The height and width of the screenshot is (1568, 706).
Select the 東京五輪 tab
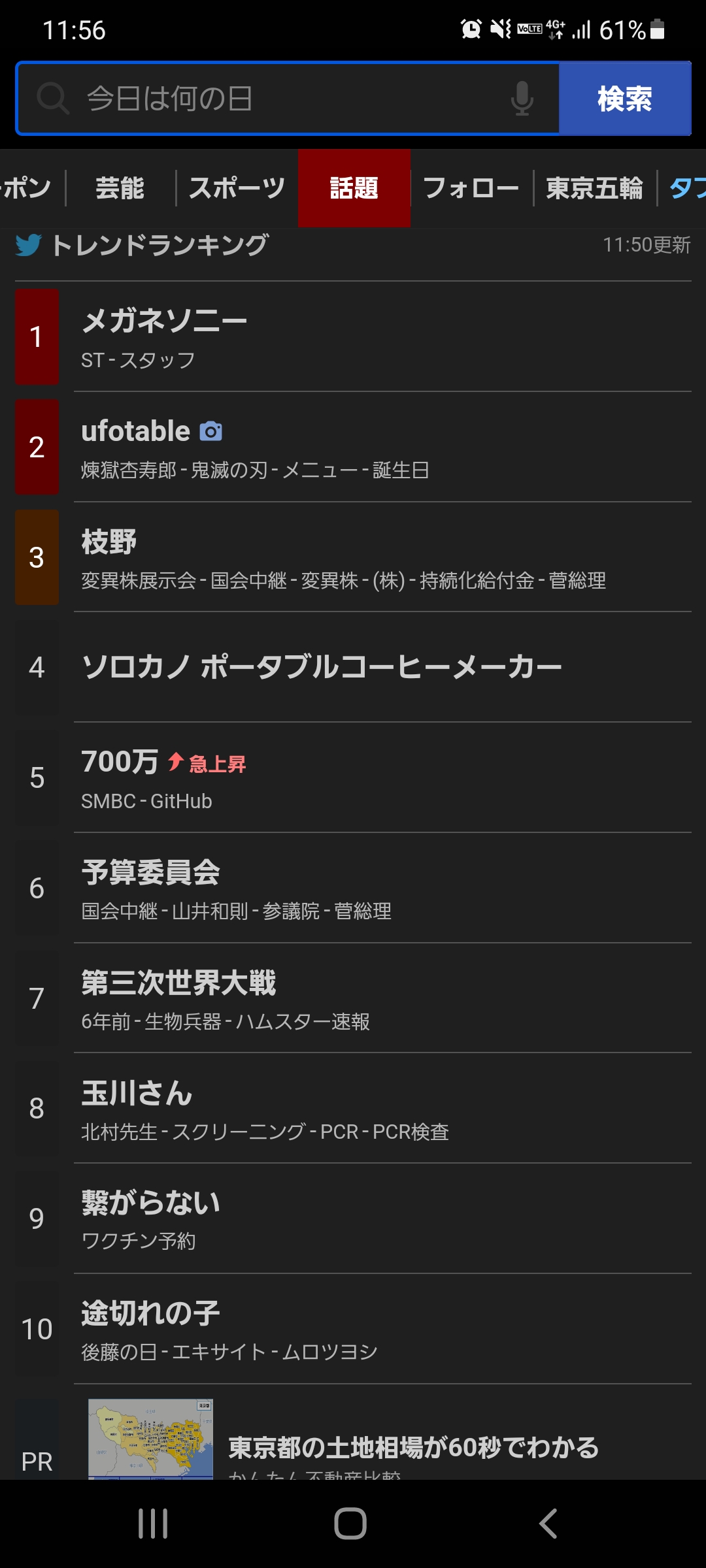click(x=595, y=188)
